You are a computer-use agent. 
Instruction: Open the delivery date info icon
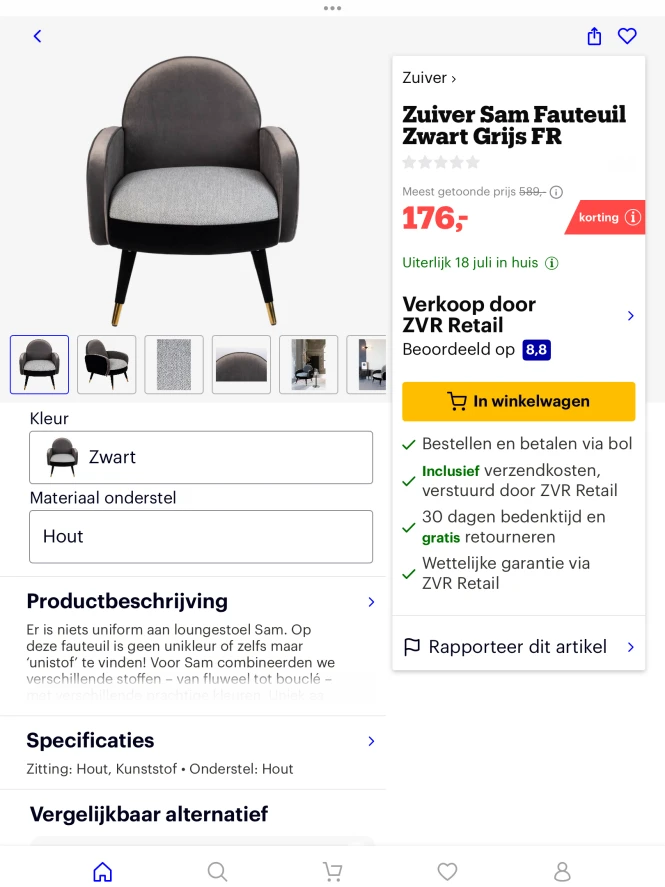click(x=552, y=263)
